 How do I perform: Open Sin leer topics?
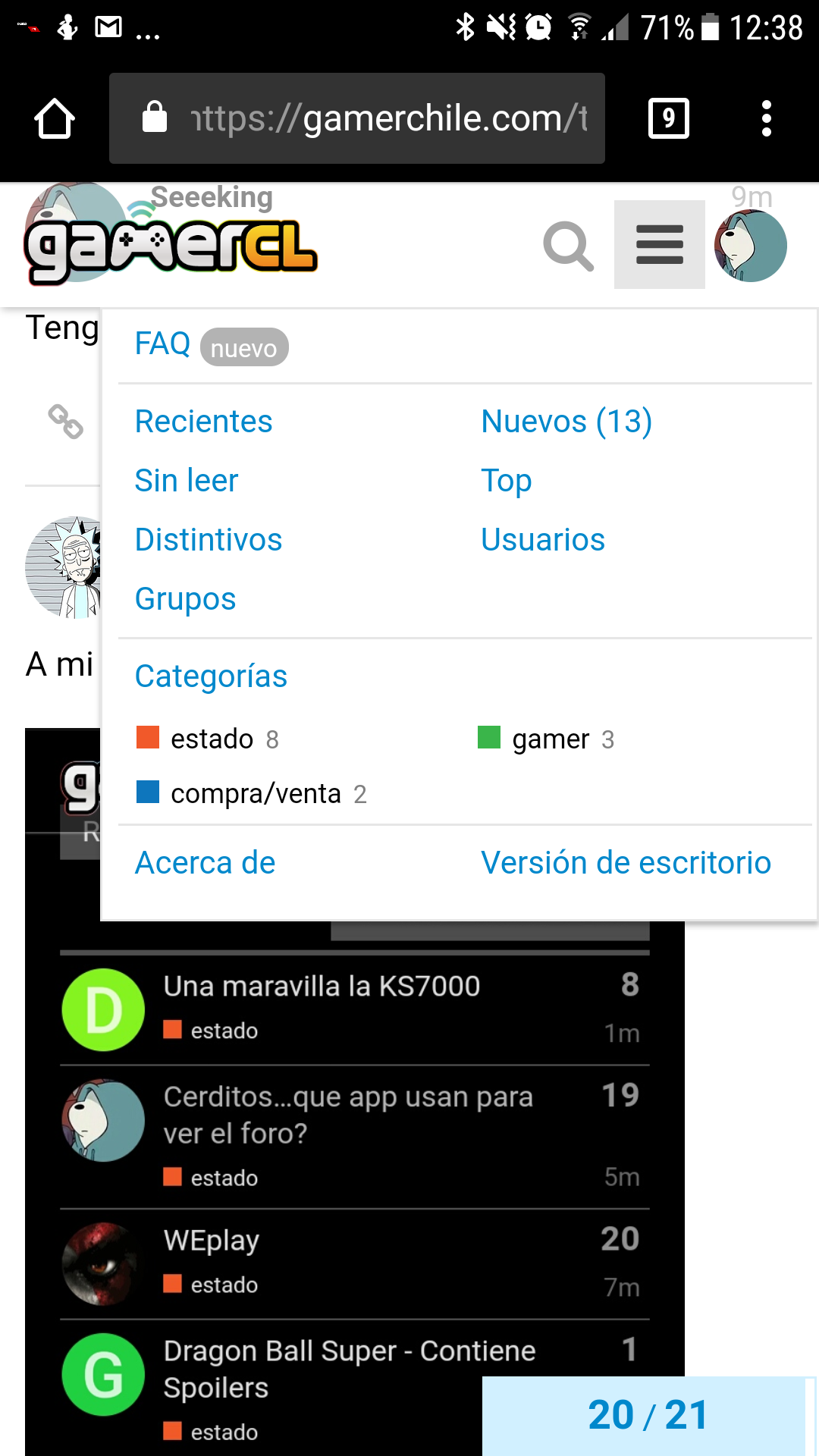tap(187, 481)
